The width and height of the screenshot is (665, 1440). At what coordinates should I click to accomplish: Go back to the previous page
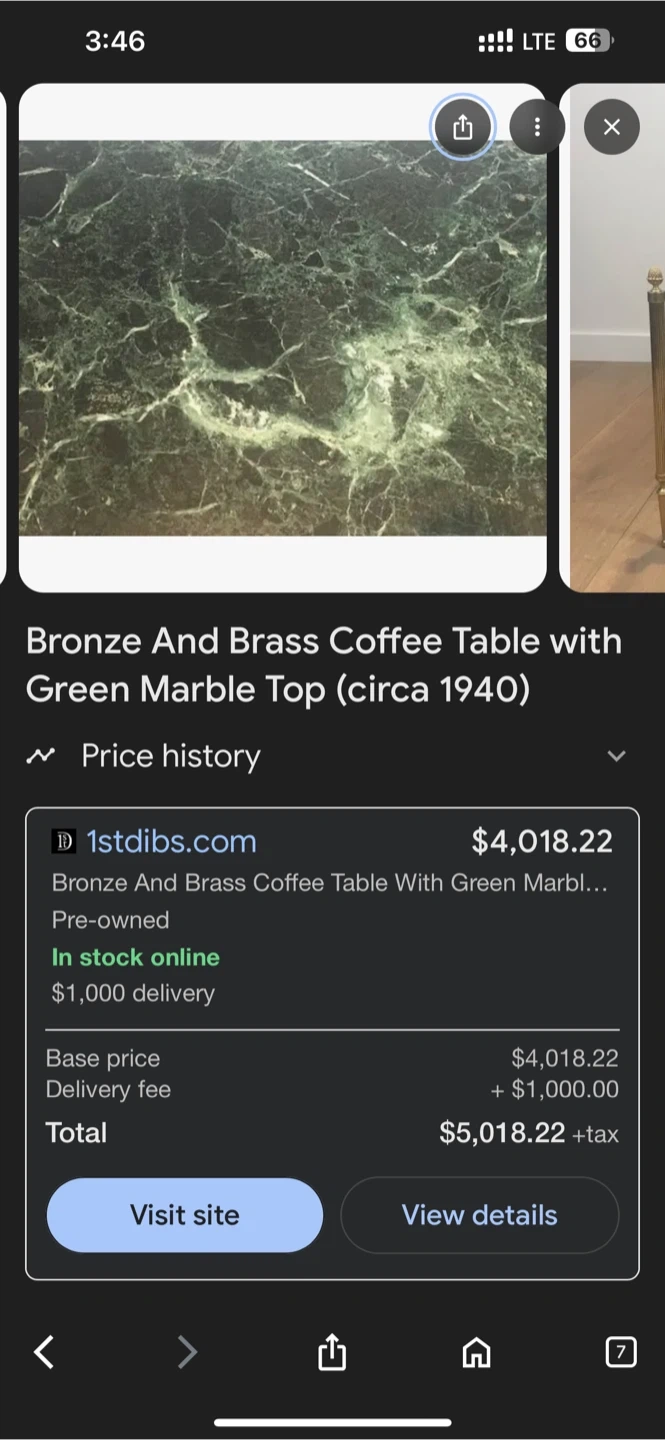44,1353
